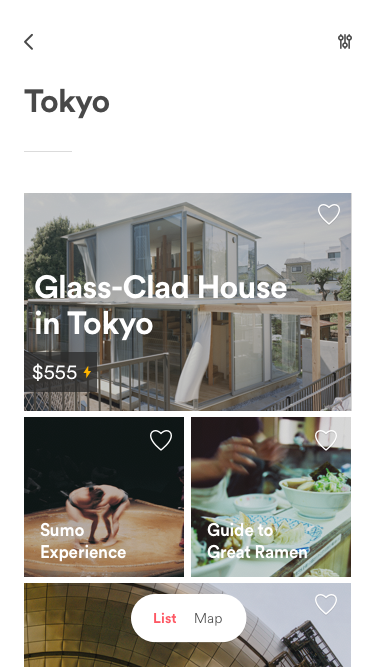Open the Sumo Experience card
Viewport: 375px width, 667px height.
coord(104,497)
